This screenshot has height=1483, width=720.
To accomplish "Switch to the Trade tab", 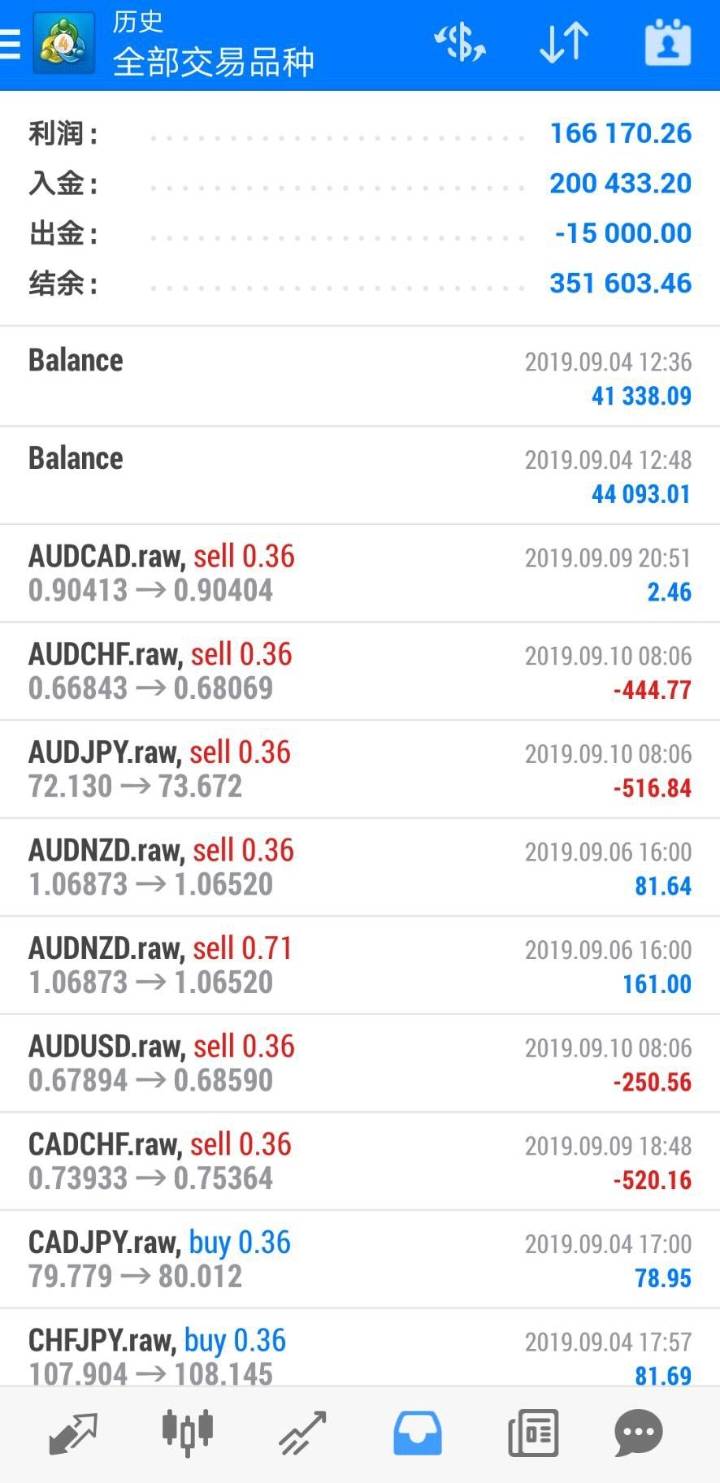I will tap(302, 1433).
